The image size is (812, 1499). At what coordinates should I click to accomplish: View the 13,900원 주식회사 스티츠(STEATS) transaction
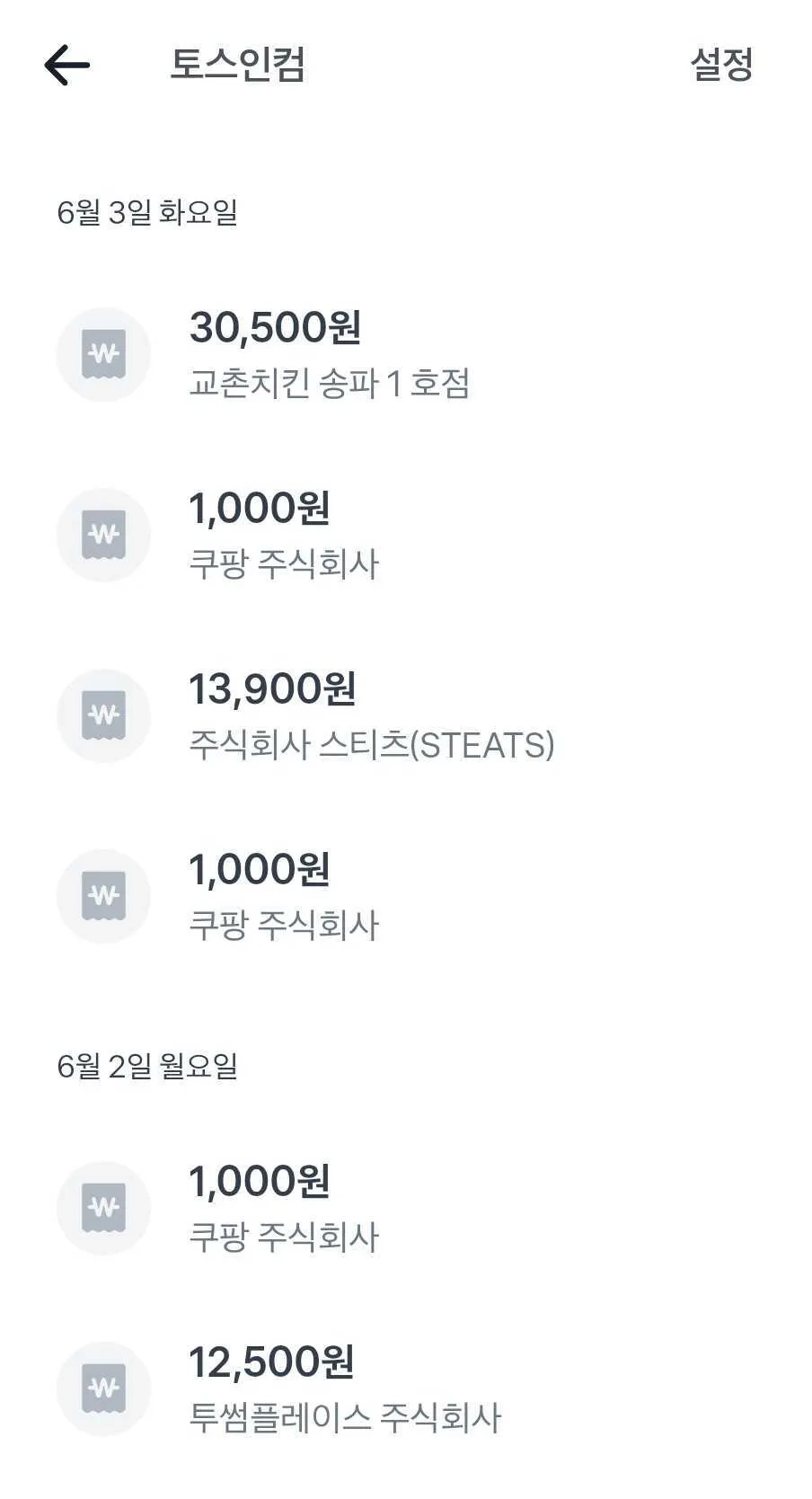click(370, 715)
